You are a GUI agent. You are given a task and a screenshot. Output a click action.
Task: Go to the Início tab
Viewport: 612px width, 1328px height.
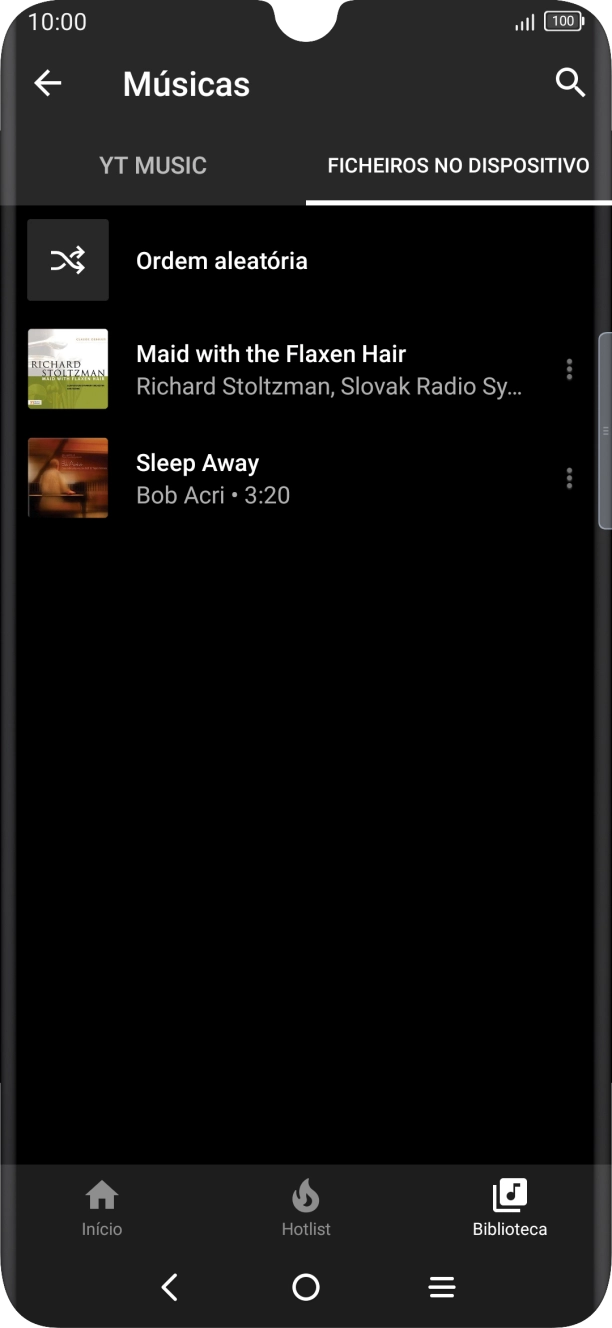click(102, 1207)
